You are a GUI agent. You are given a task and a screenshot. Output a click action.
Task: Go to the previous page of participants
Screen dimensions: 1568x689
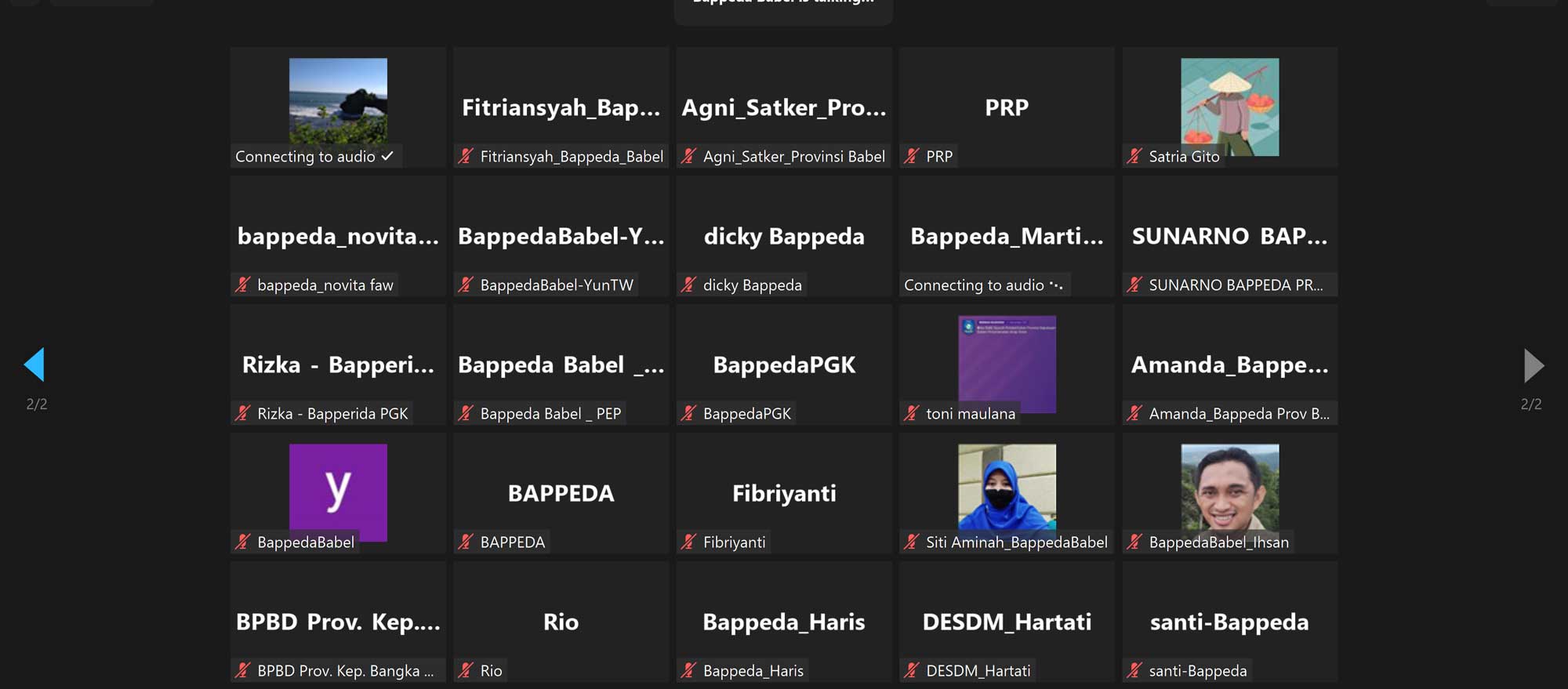point(35,365)
